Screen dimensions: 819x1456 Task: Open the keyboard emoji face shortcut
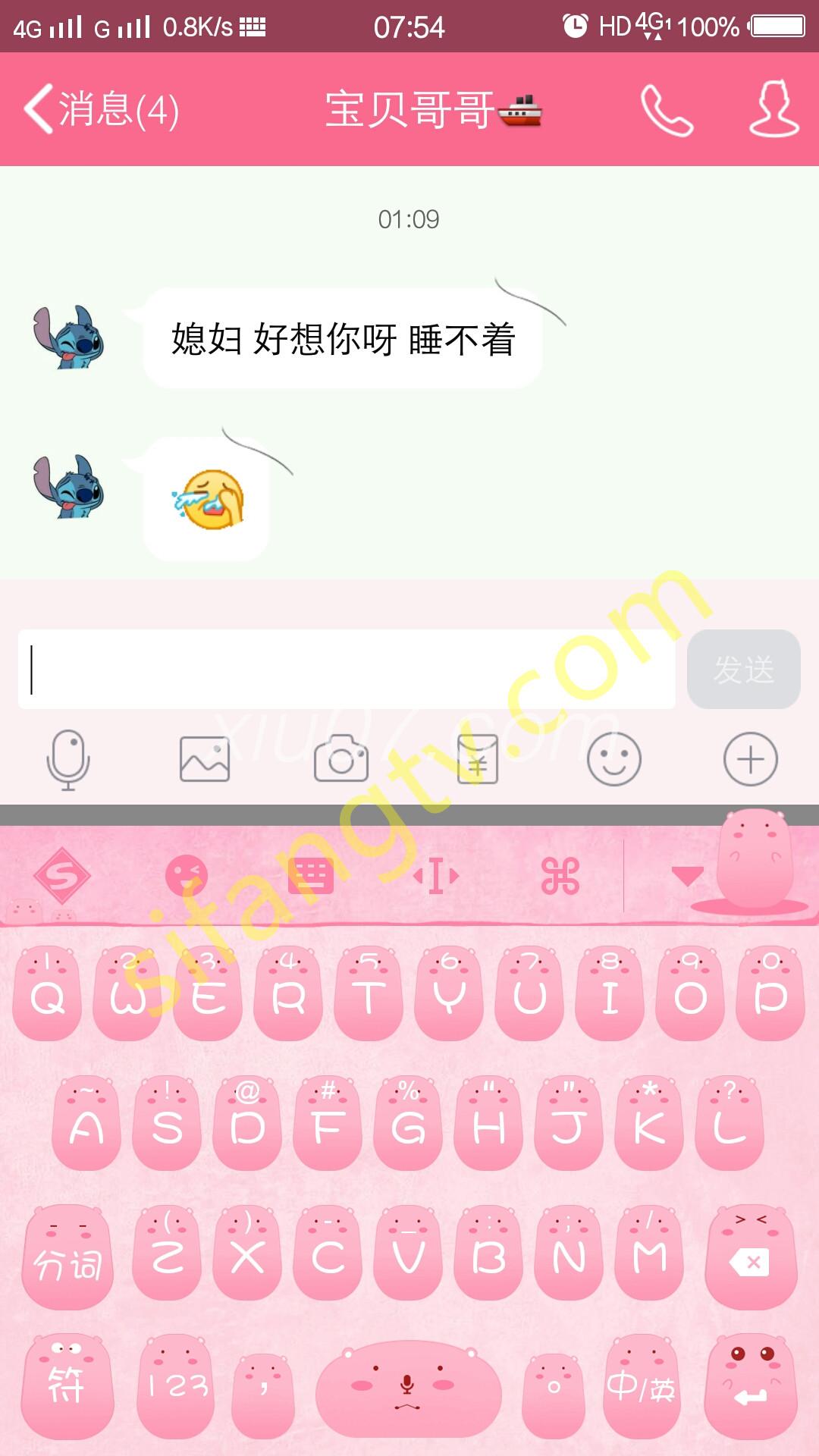tap(186, 877)
